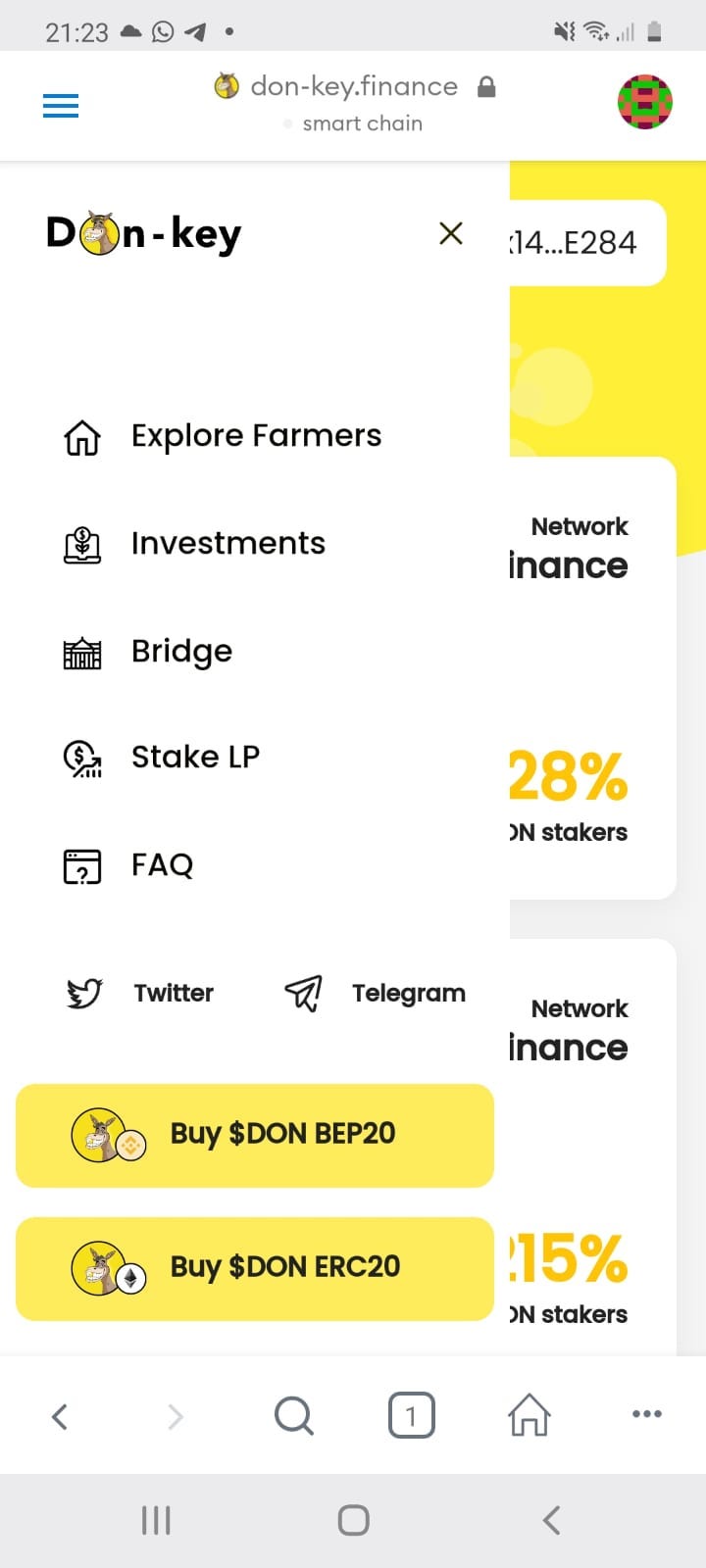Tap the connected wallet address chip

tap(588, 243)
